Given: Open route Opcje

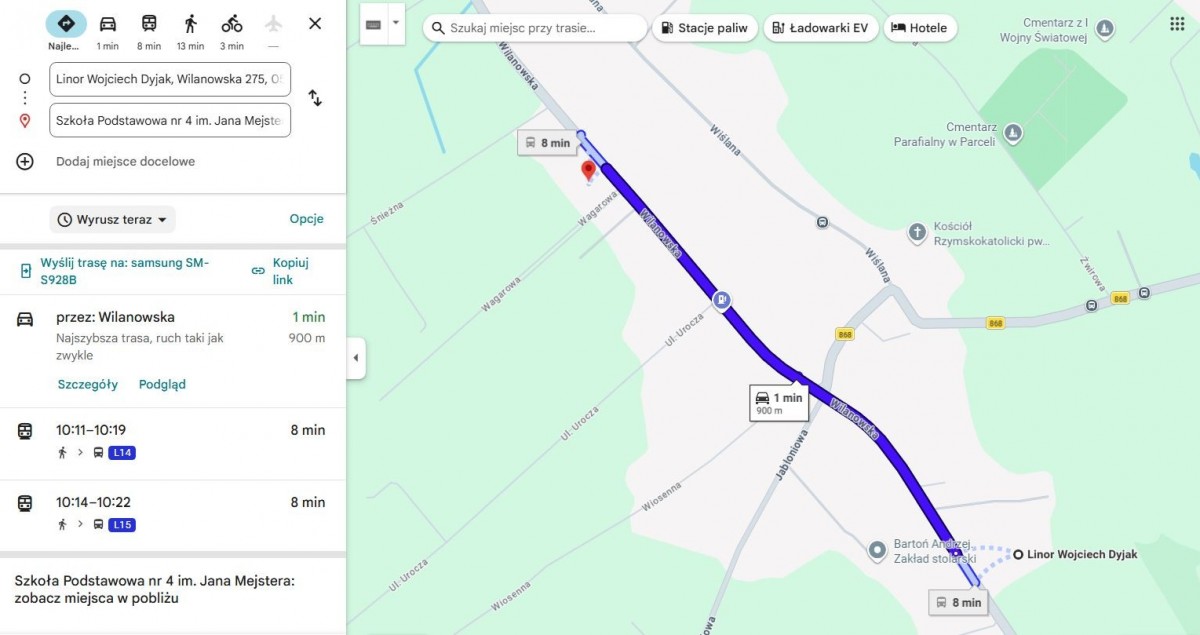Looking at the screenshot, I should pos(307,219).
